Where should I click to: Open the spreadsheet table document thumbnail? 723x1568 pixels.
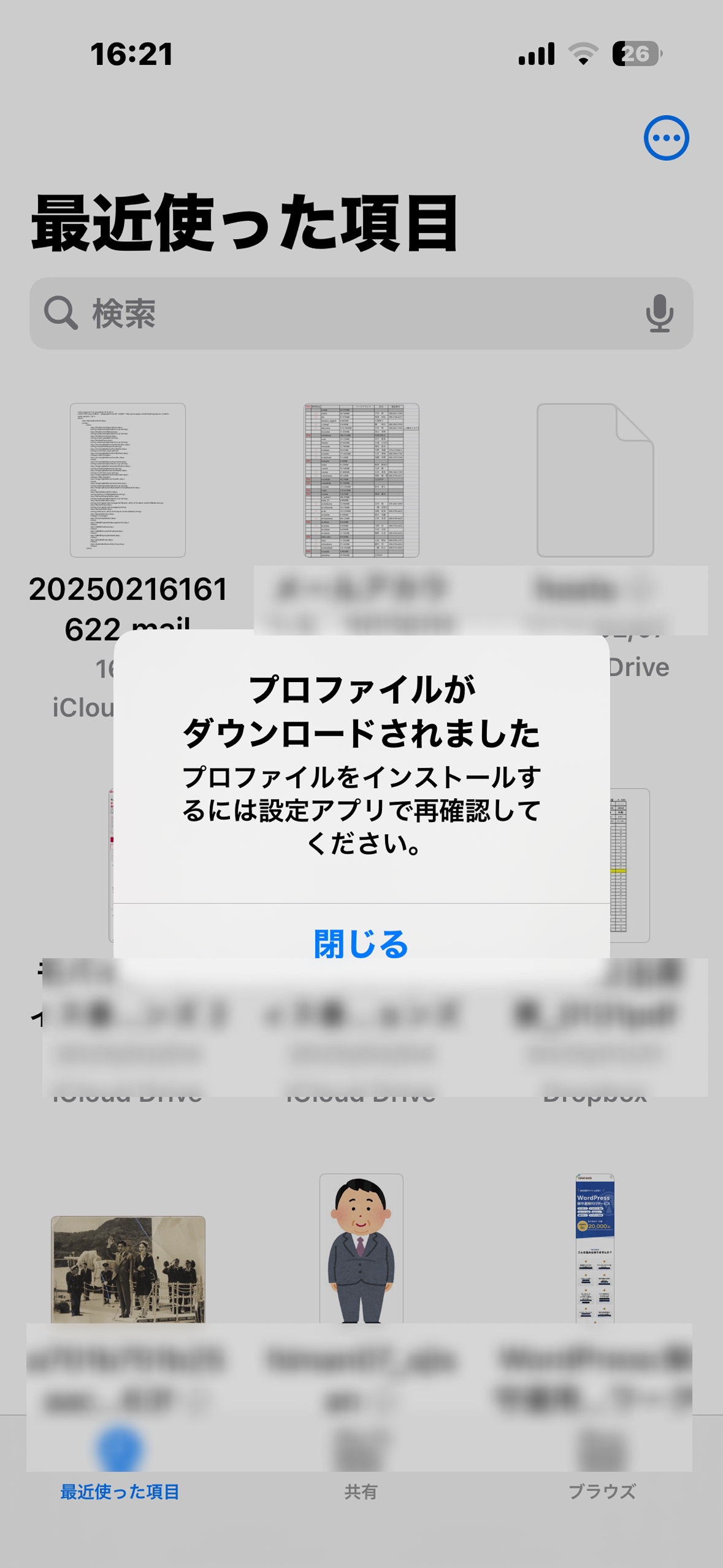(x=361, y=480)
